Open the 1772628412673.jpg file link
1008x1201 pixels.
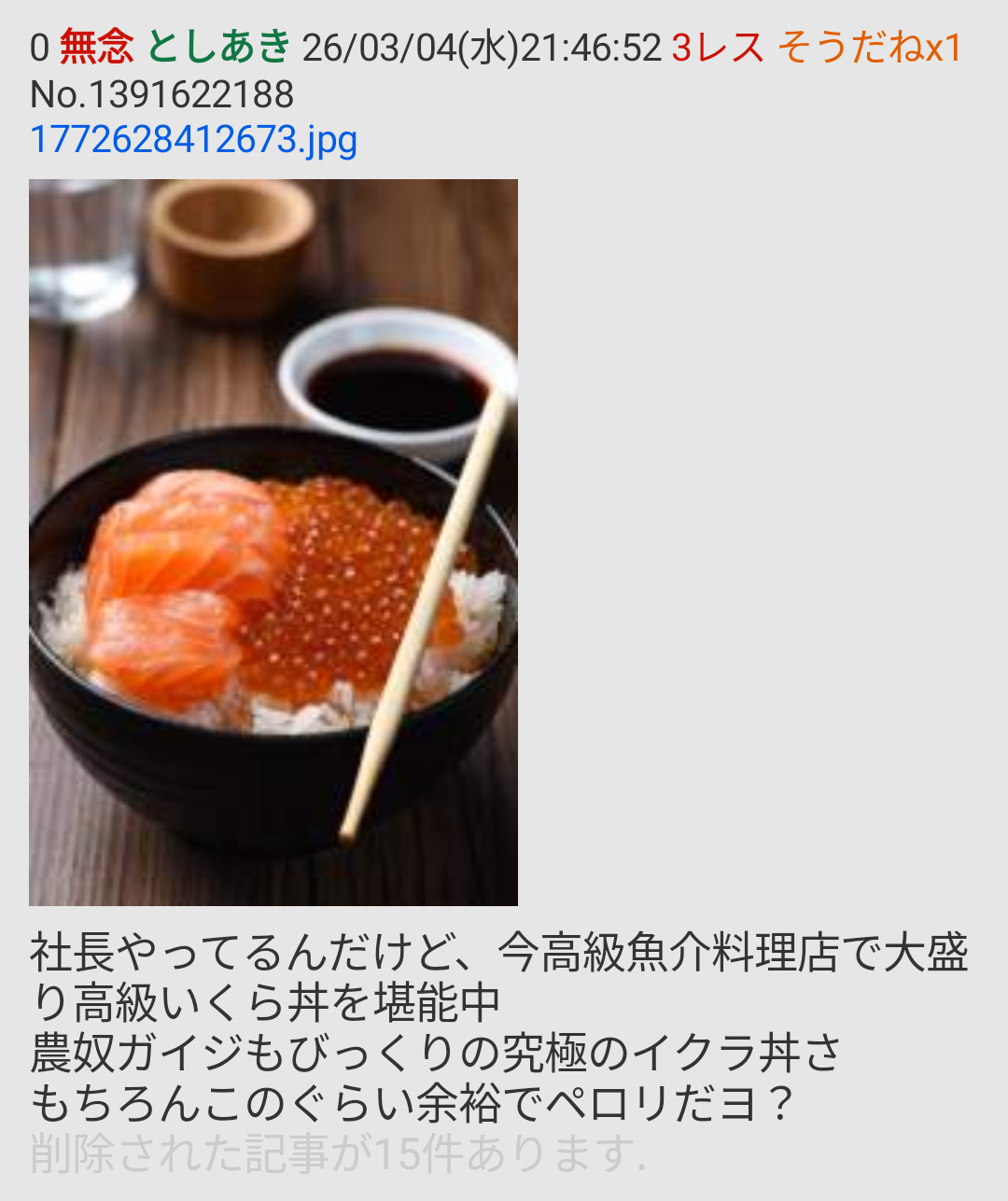coord(193,140)
